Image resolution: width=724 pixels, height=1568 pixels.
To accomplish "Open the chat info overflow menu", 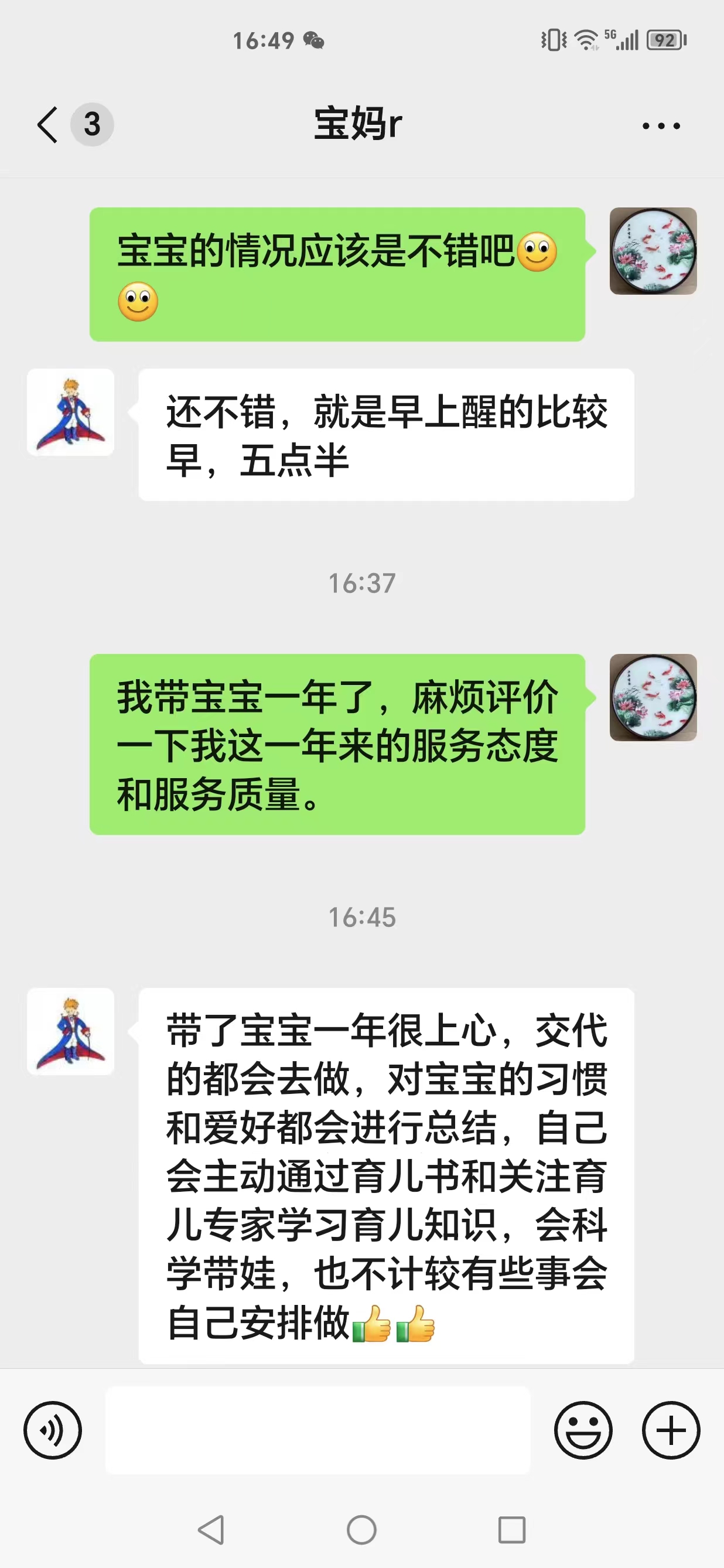I will pyautogui.click(x=661, y=126).
